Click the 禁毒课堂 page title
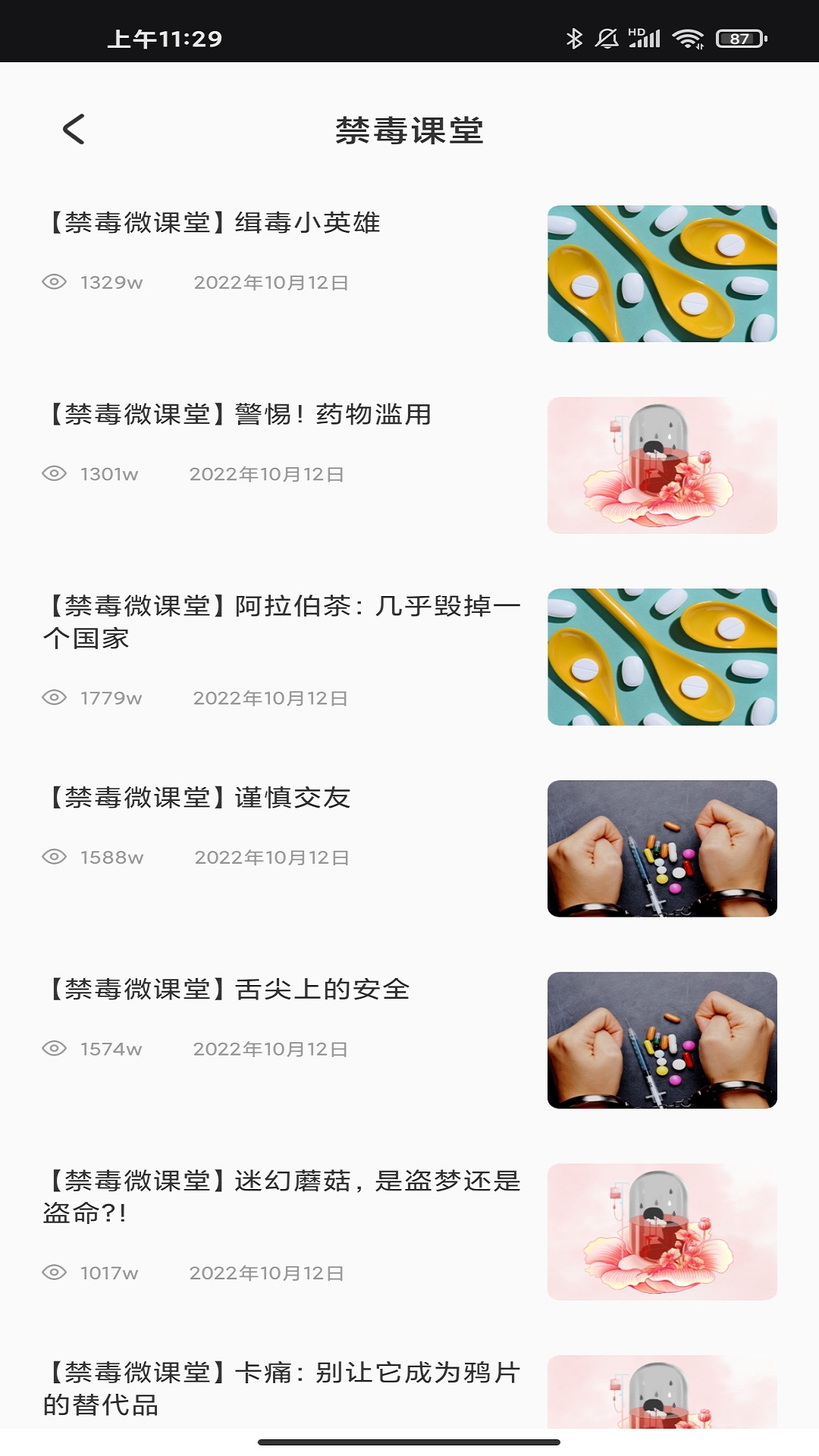 pyautogui.click(x=409, y=130)
